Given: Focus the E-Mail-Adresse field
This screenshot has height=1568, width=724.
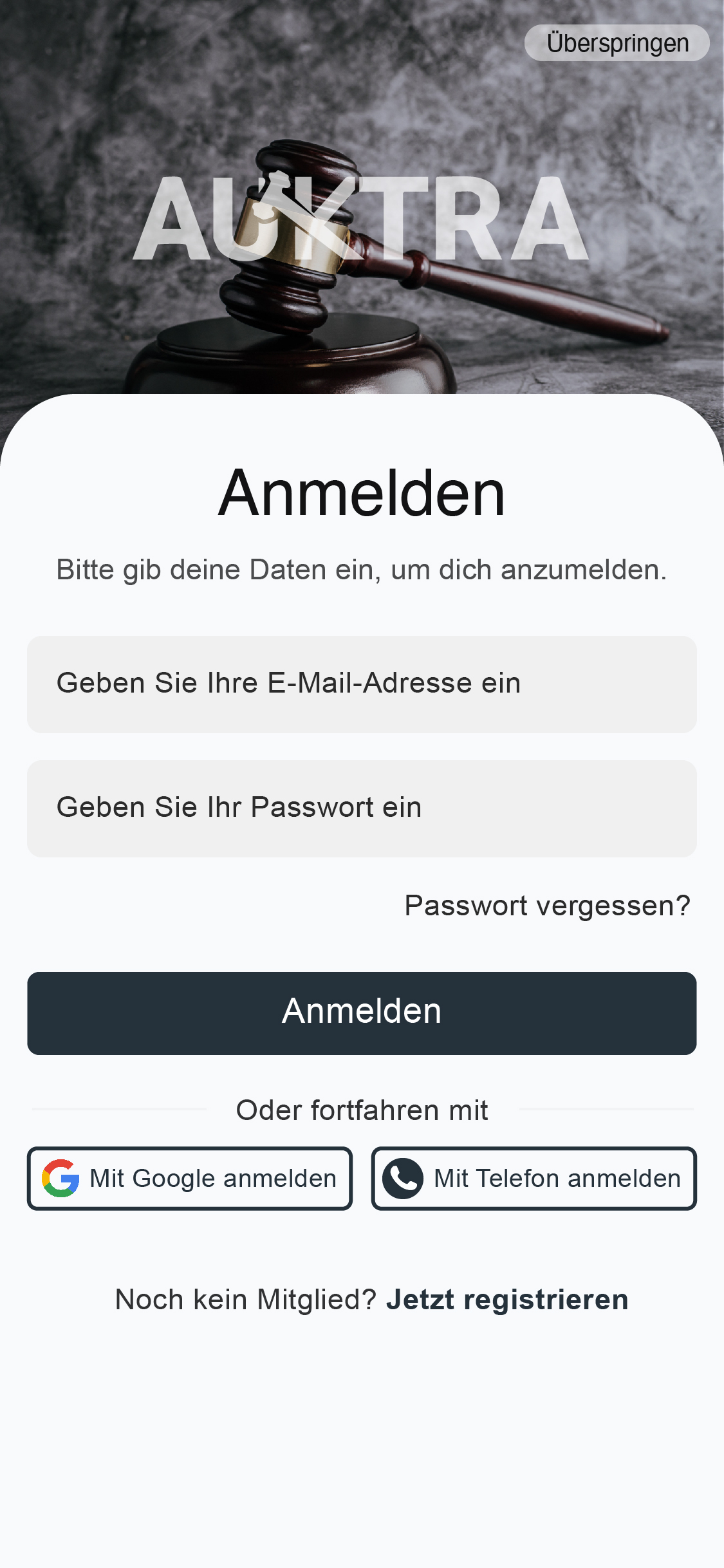Looking at the screenshot, I should tap(362, 684).
